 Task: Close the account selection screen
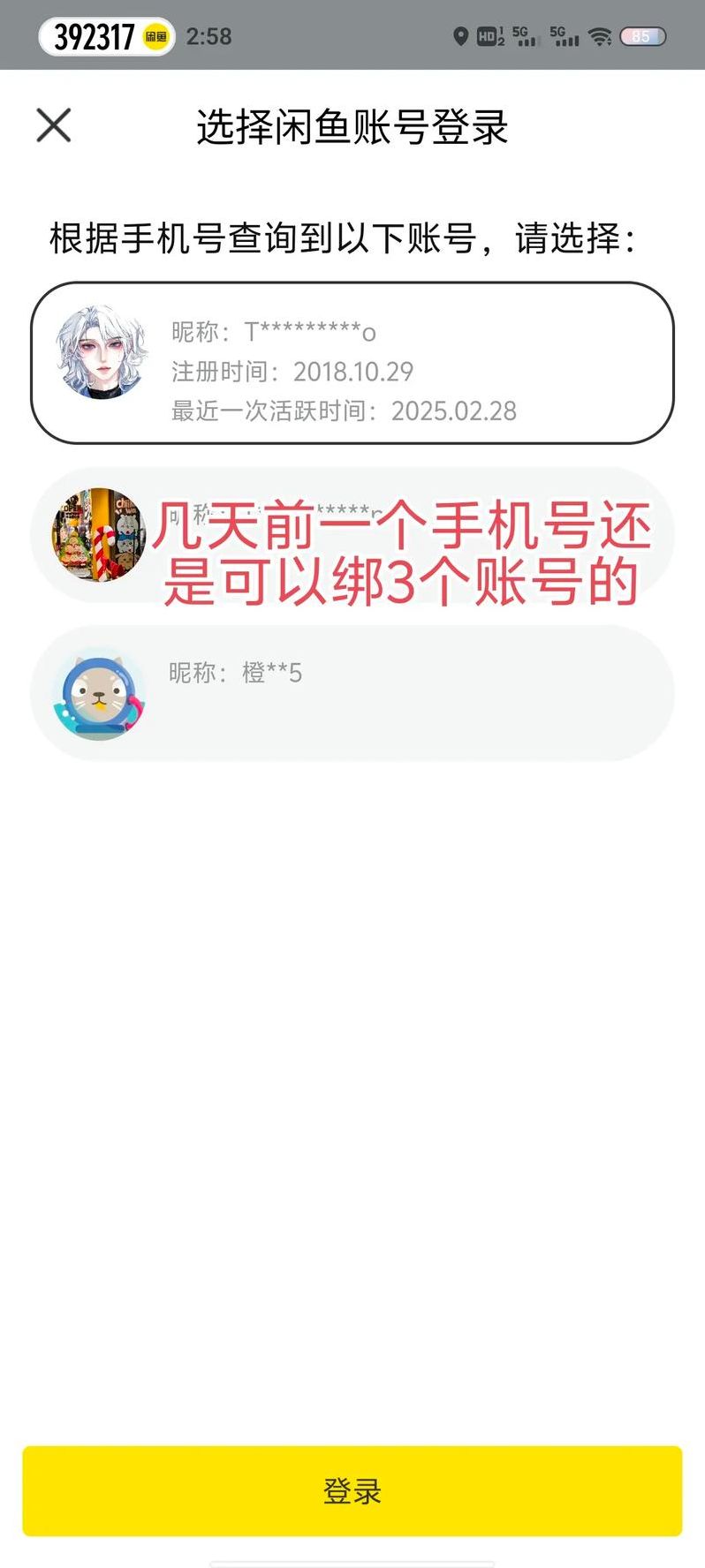54,125
